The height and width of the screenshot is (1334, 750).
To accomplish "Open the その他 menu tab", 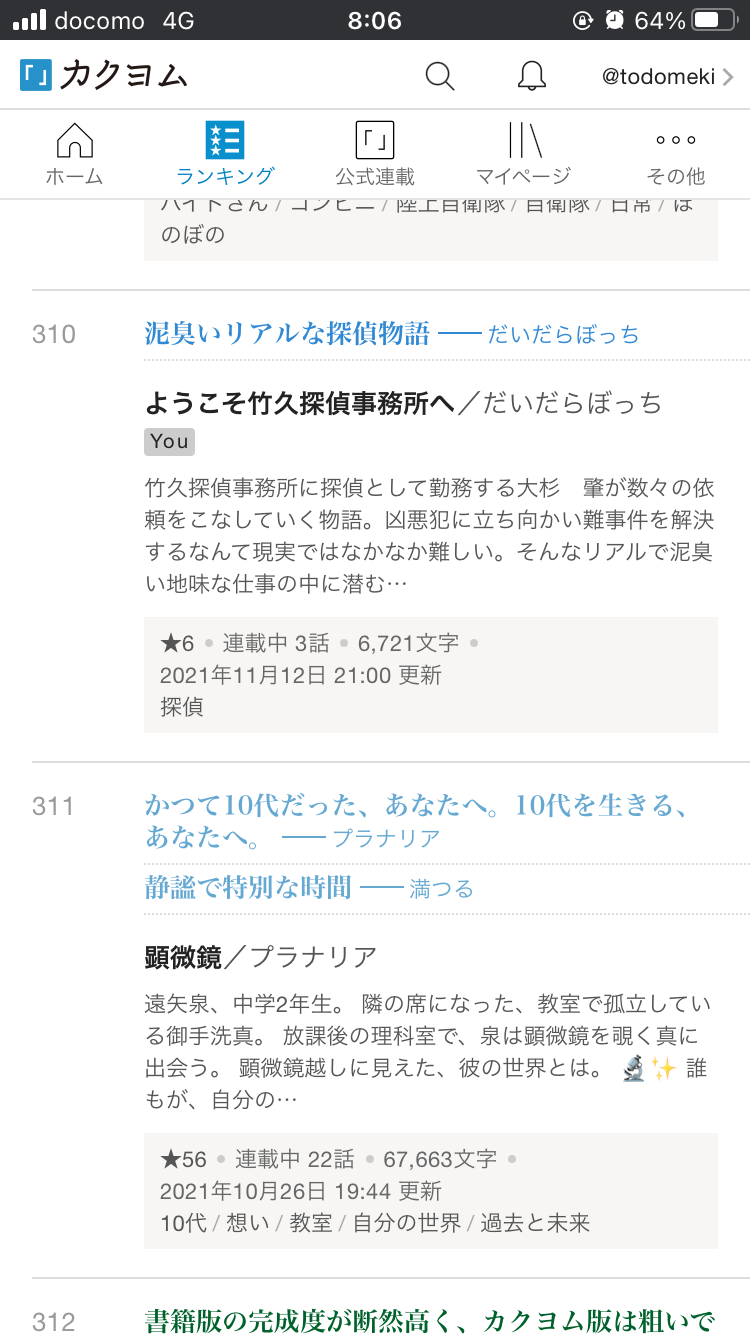I will pyautogui.click(x=676, y=155).
